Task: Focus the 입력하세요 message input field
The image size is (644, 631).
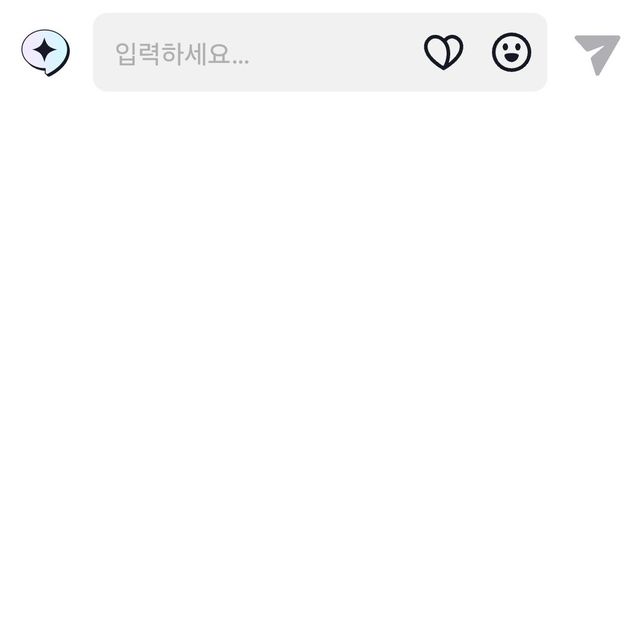Action: coord(250,53)
